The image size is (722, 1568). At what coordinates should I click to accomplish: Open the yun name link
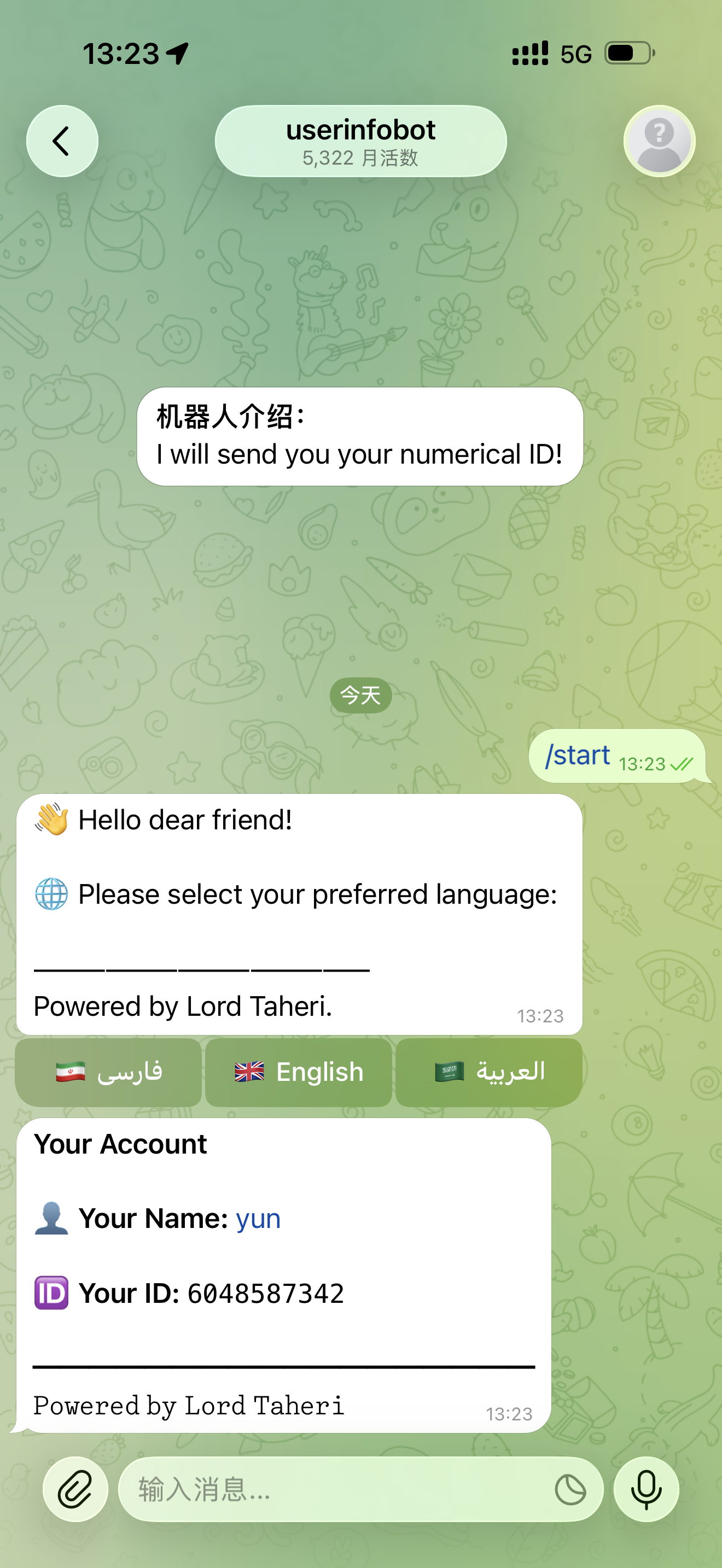tap(258, 1219)
